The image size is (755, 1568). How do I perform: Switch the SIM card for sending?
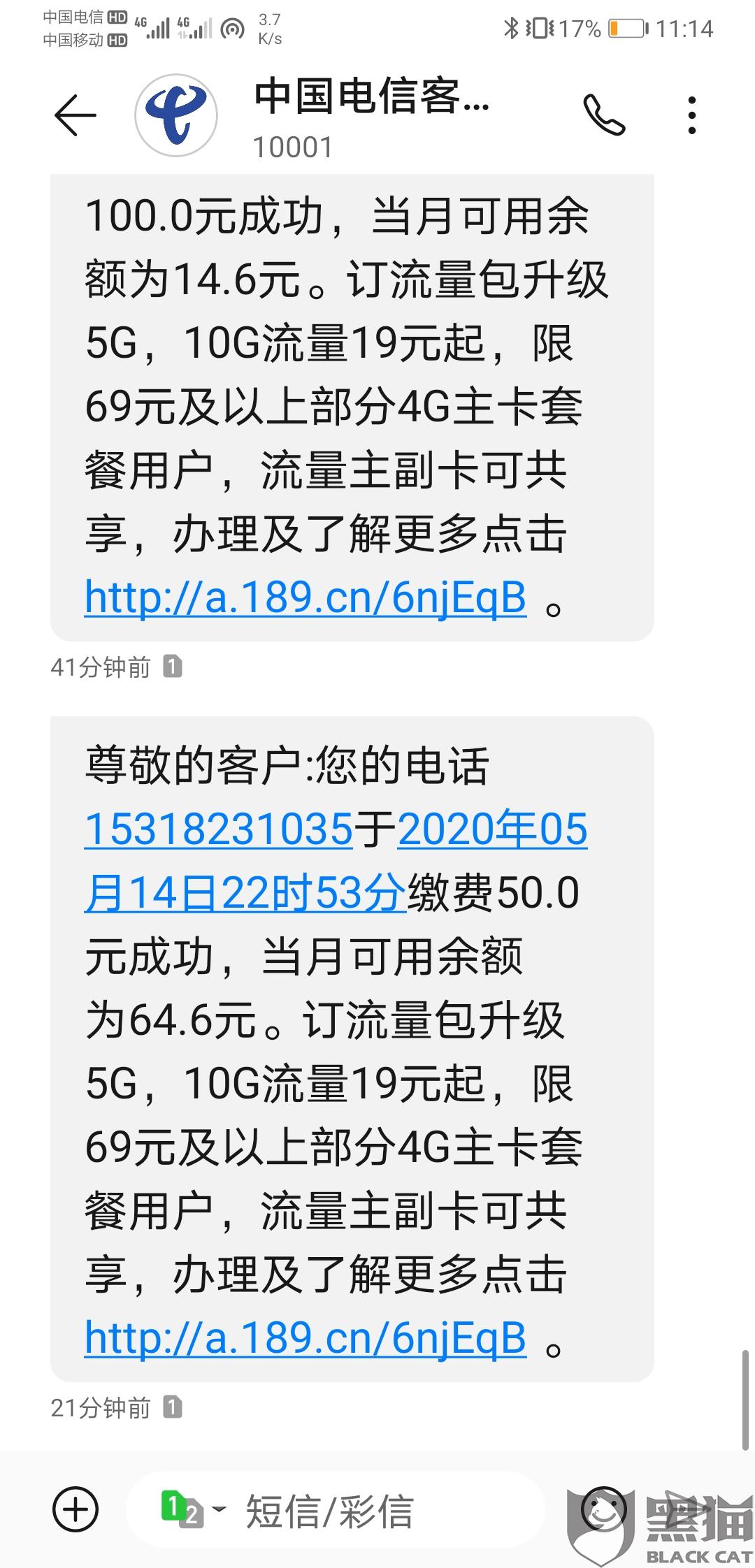coord(192,1509)
